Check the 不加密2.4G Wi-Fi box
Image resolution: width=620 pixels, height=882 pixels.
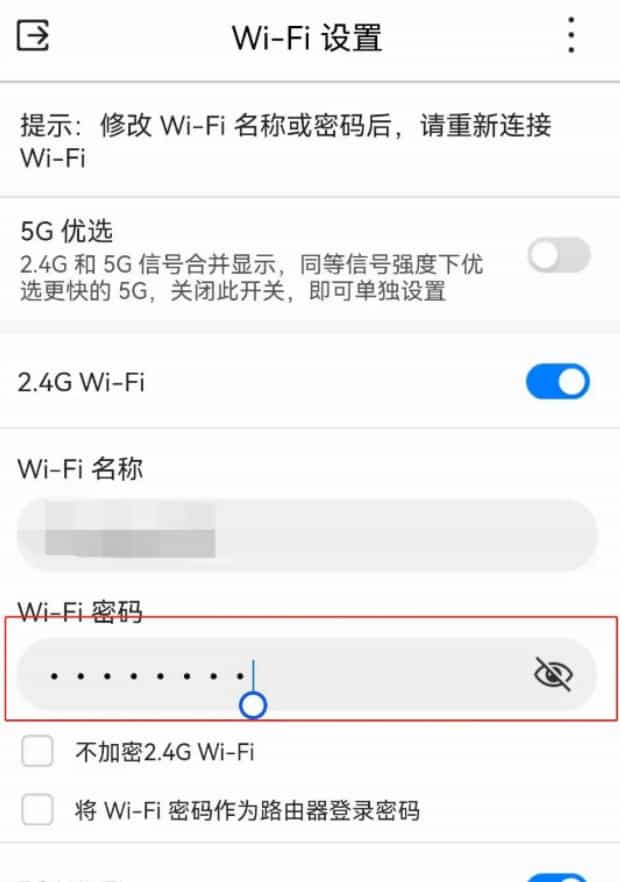[x=37, y=751]
